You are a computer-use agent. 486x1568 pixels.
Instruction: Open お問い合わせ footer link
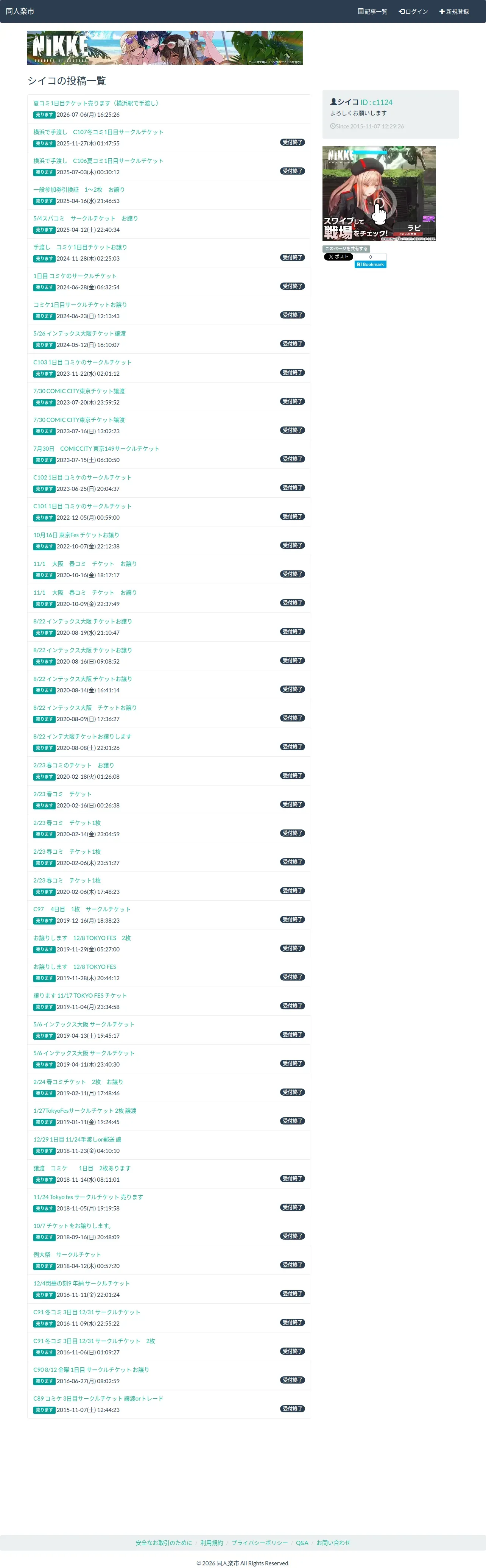tap(333, 1543)
